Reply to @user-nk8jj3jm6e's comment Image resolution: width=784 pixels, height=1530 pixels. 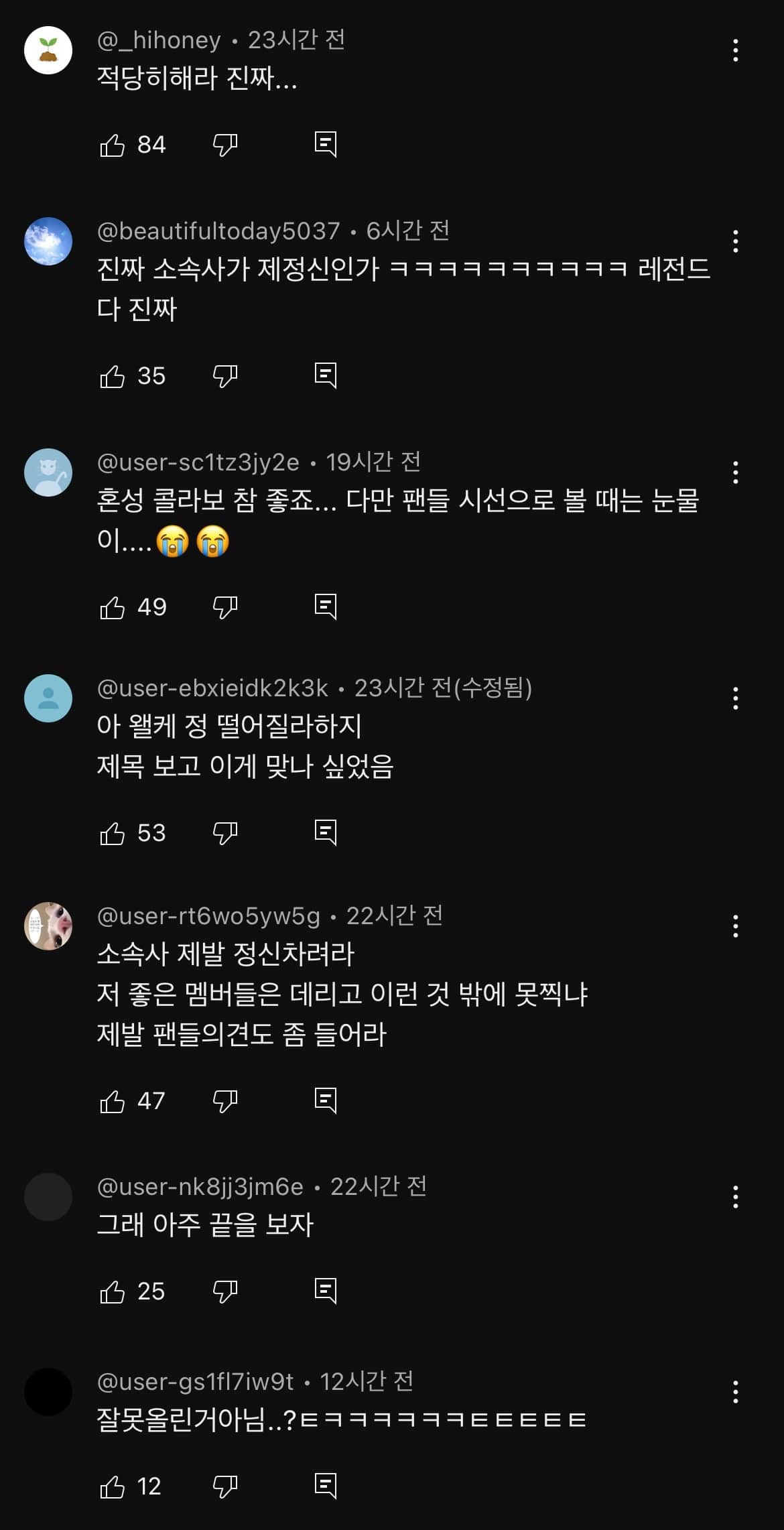(x=326, y=1291)
